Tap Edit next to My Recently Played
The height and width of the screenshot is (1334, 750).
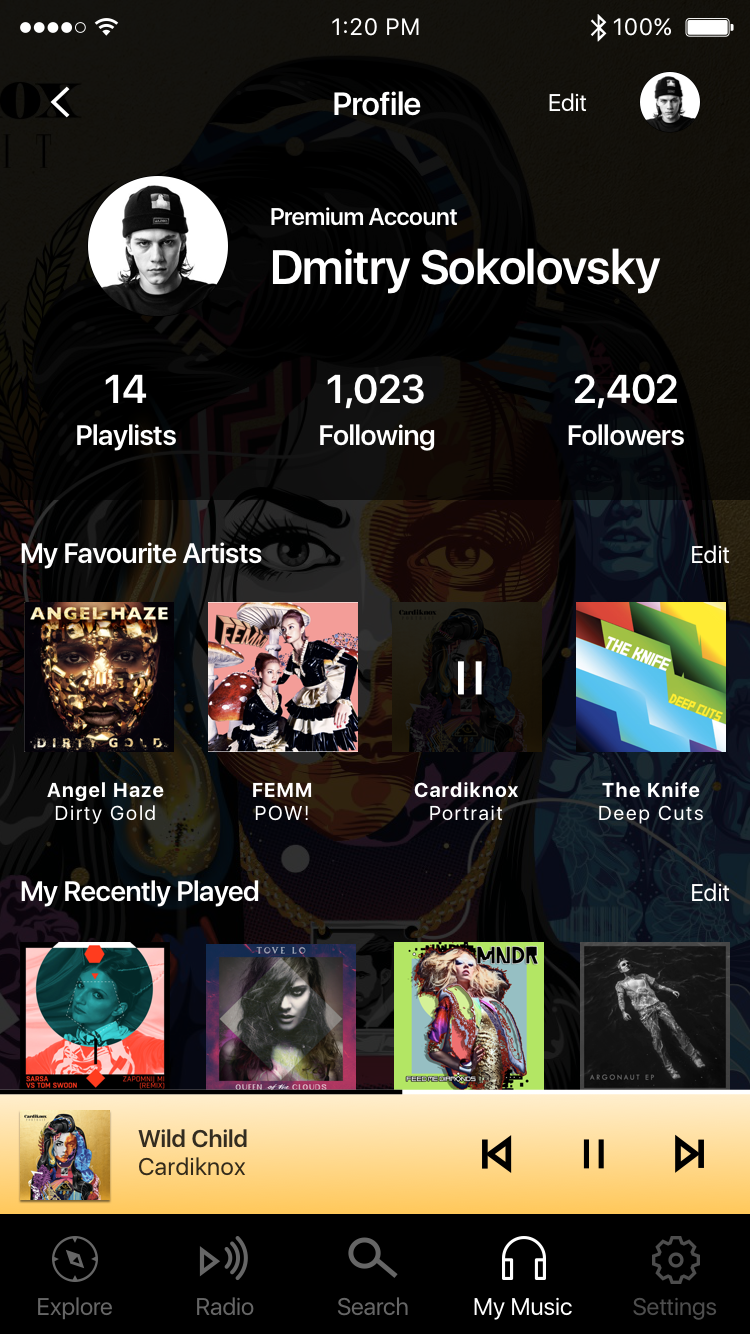click(710, 893)
